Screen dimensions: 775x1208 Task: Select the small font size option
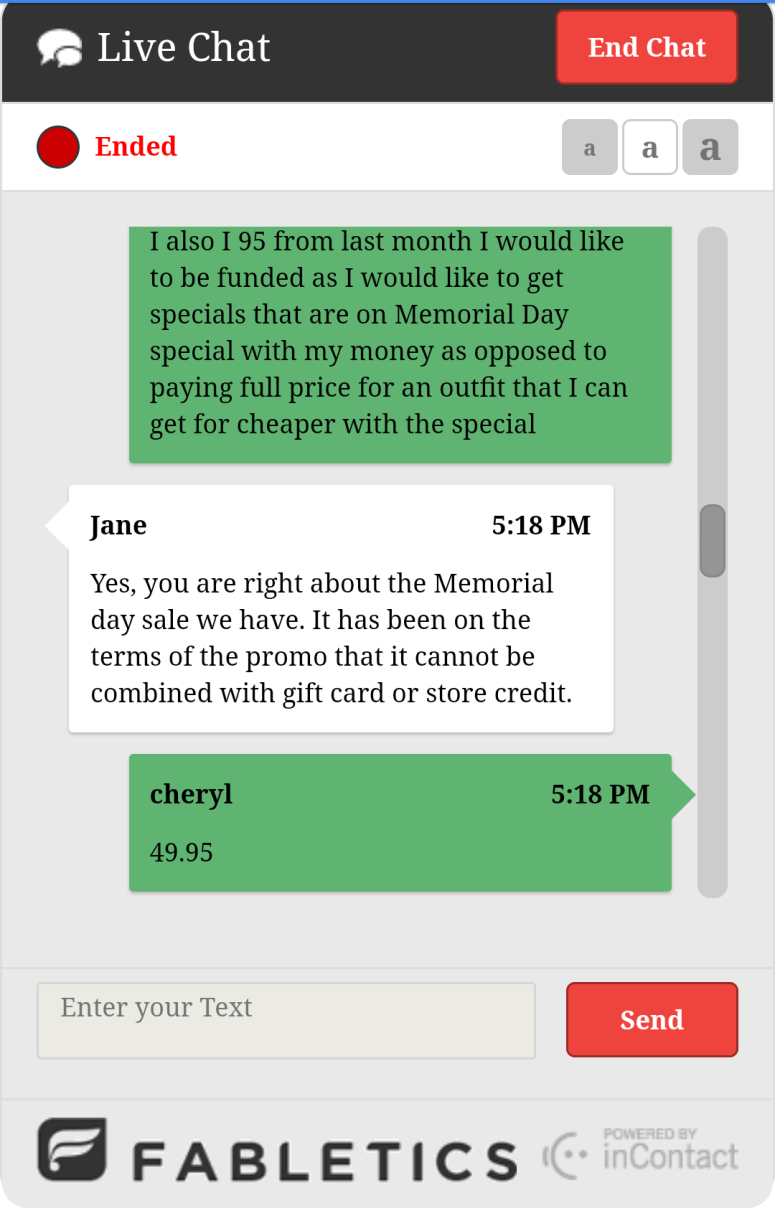(x=589, y=148)
